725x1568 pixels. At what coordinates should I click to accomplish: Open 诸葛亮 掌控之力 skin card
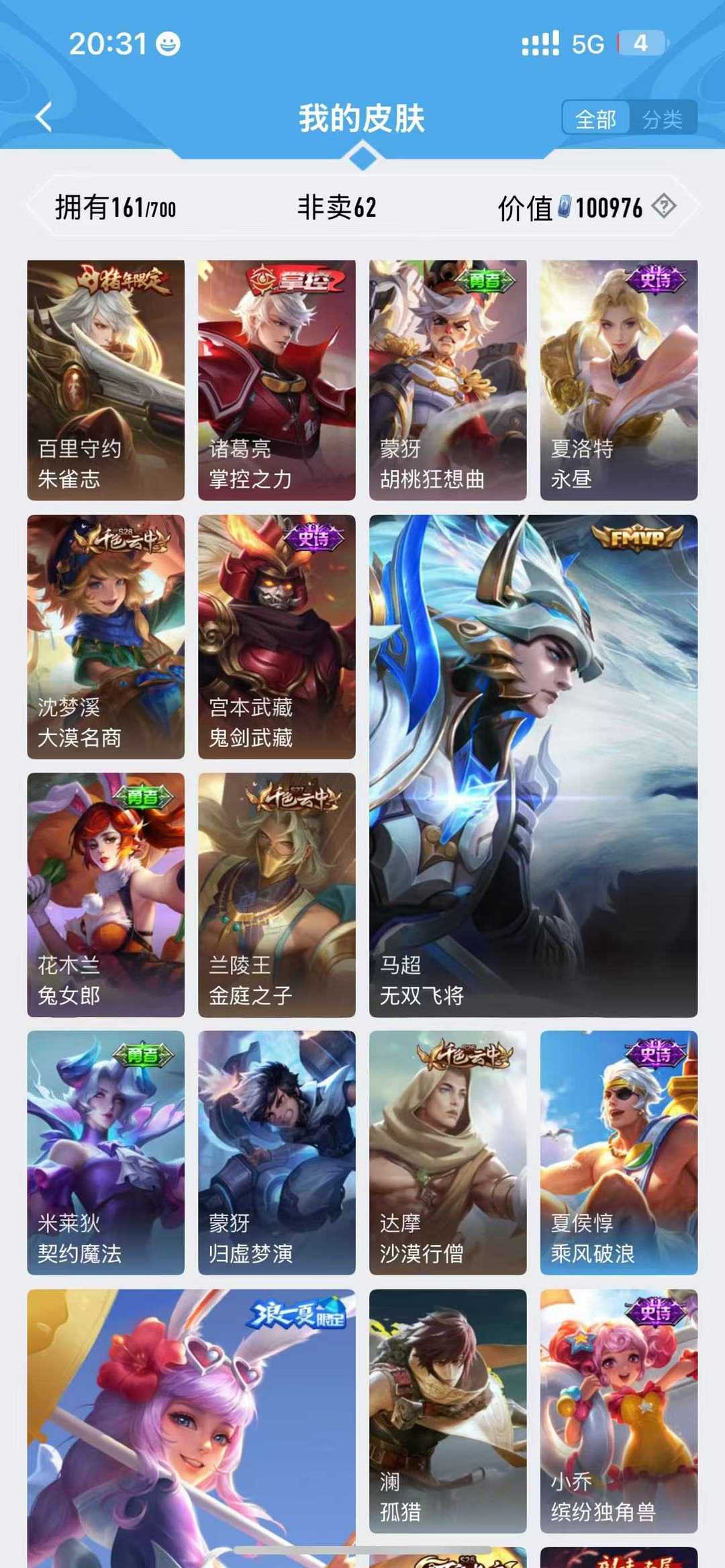(x=277, y=380)
